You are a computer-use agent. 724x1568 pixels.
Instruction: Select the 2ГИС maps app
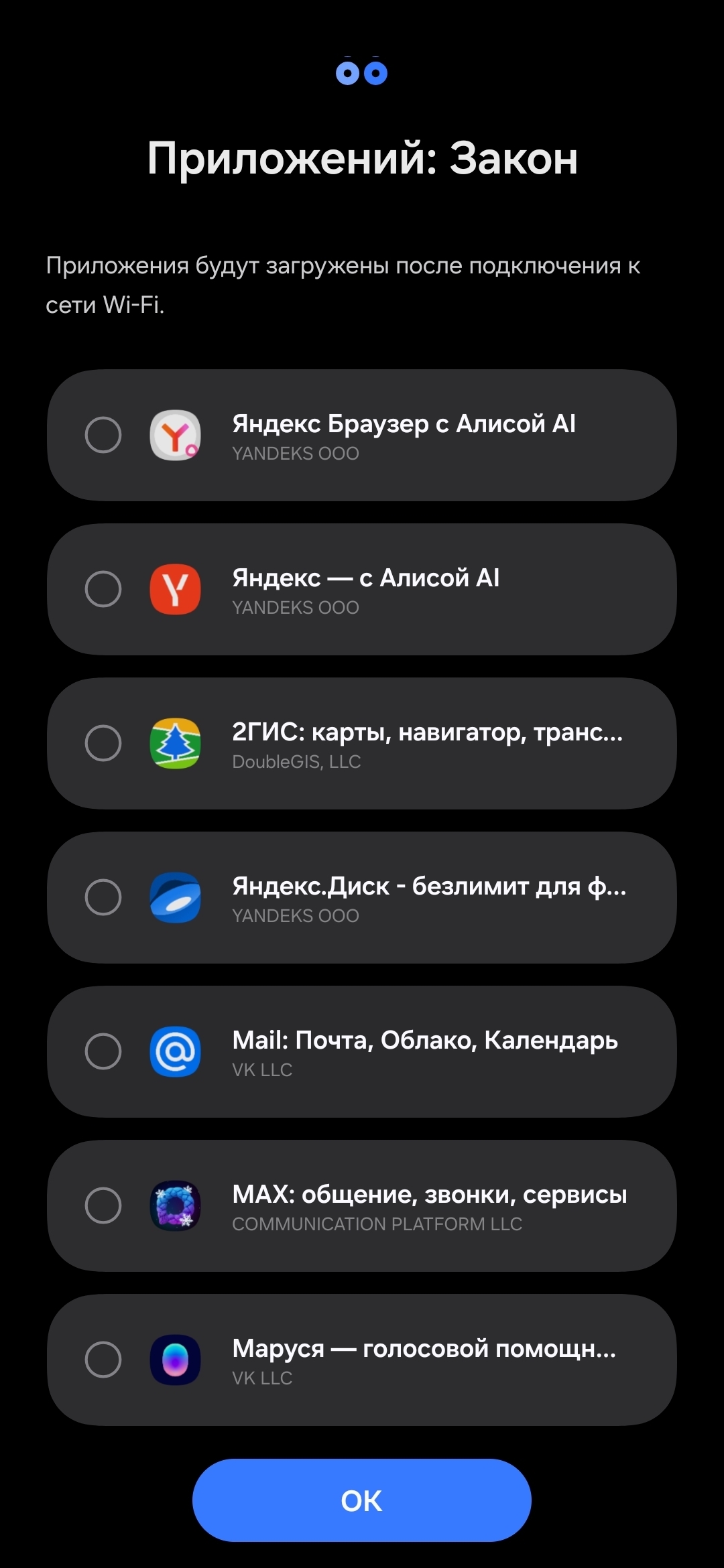coord(103,743)
